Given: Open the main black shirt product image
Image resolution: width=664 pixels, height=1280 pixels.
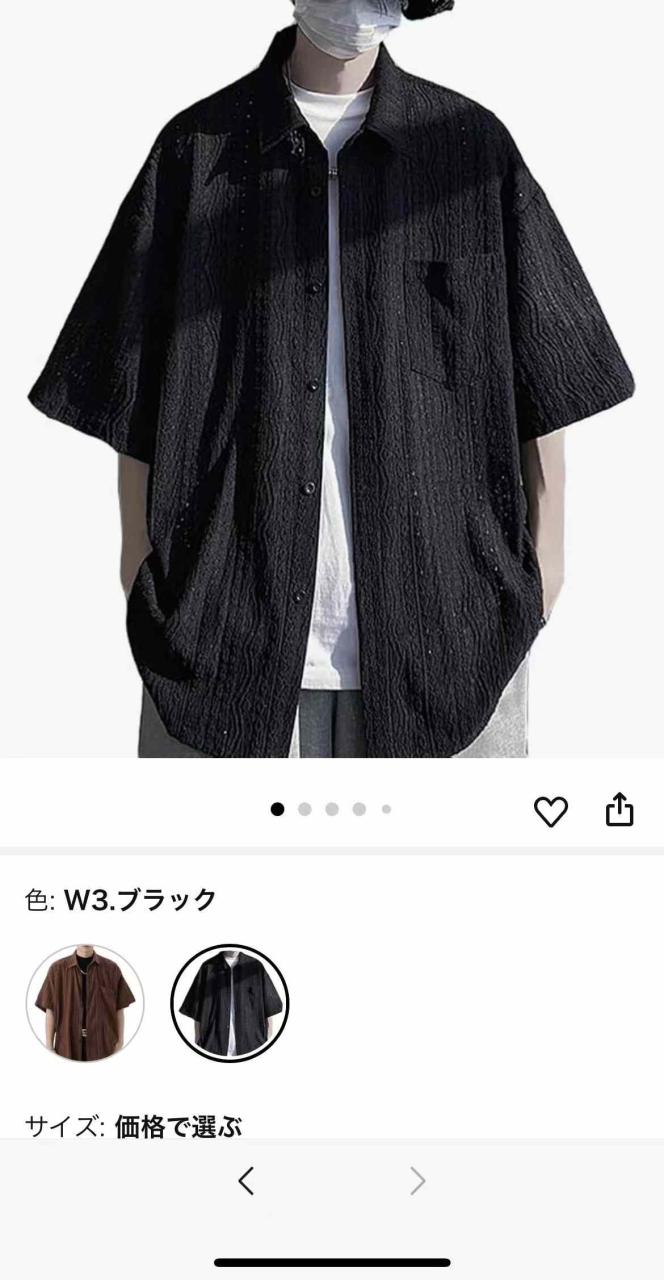Looking at the screenshot, I should pos(332,380).
